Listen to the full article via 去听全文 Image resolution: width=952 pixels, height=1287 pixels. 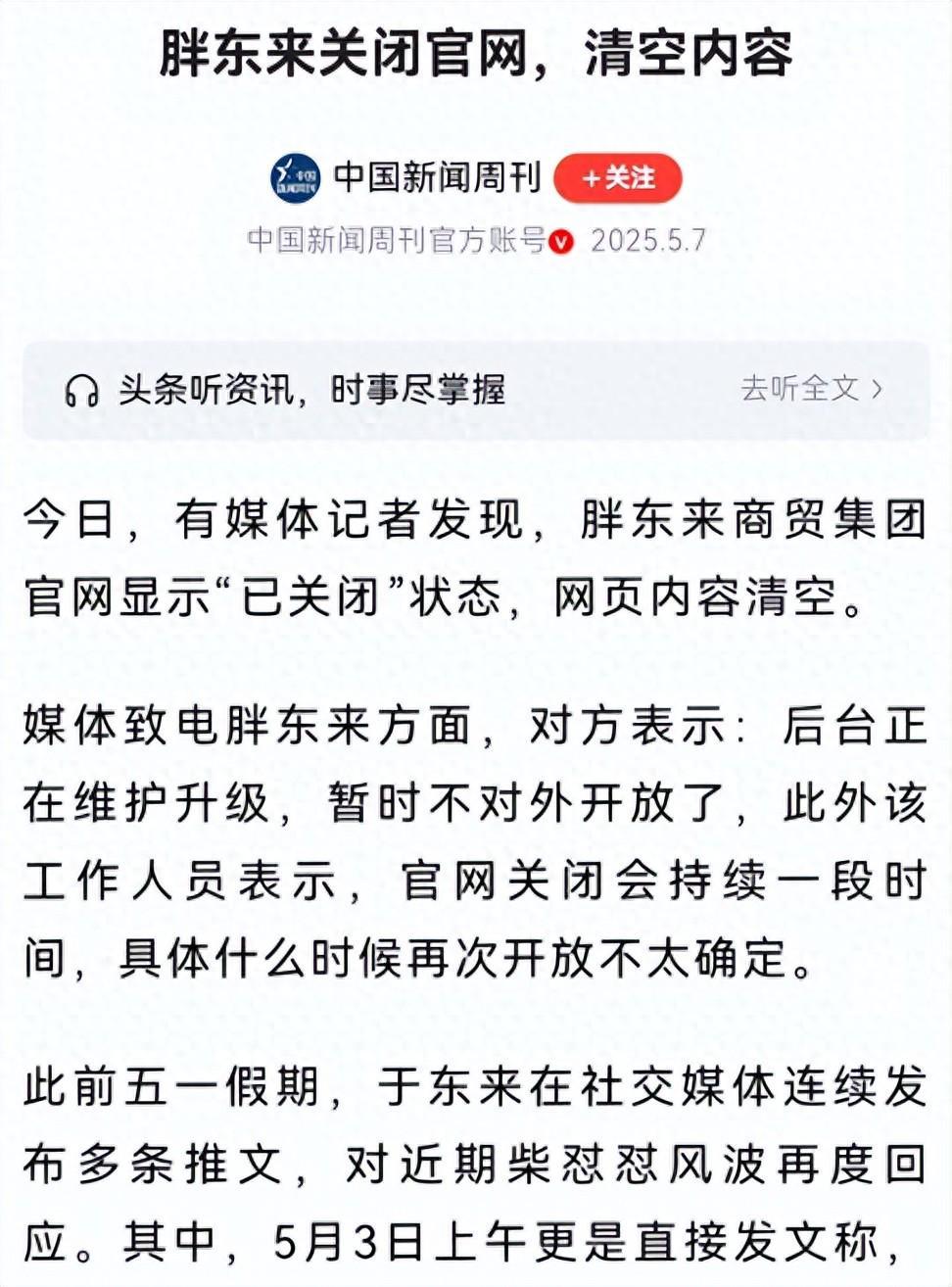coord(811,389)
